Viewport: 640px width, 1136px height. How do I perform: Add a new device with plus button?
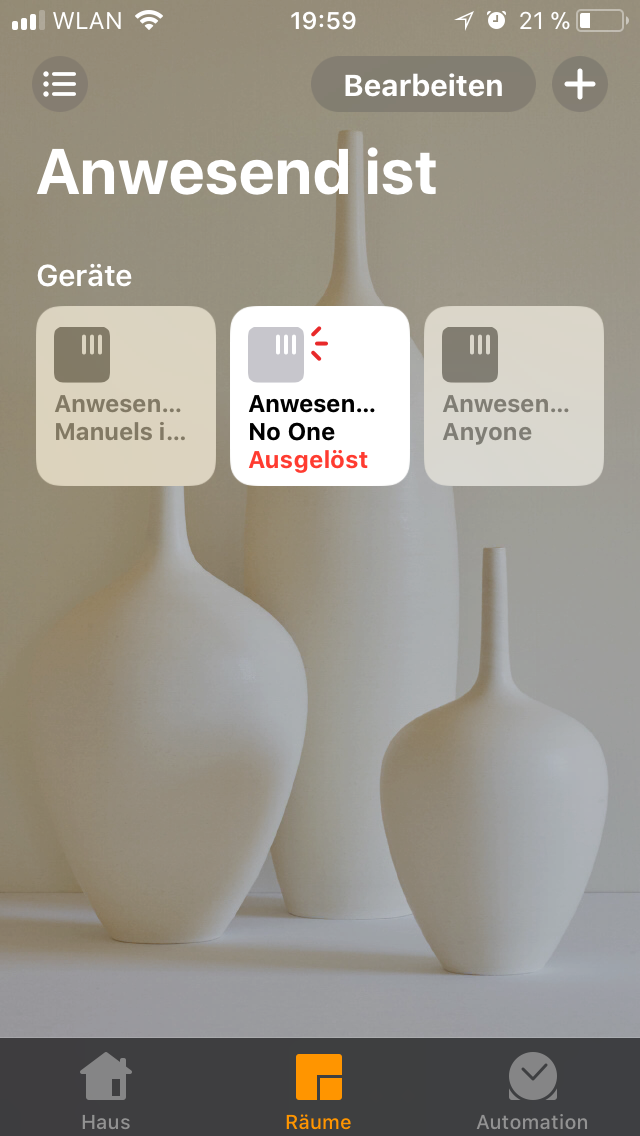click(579, 84)
